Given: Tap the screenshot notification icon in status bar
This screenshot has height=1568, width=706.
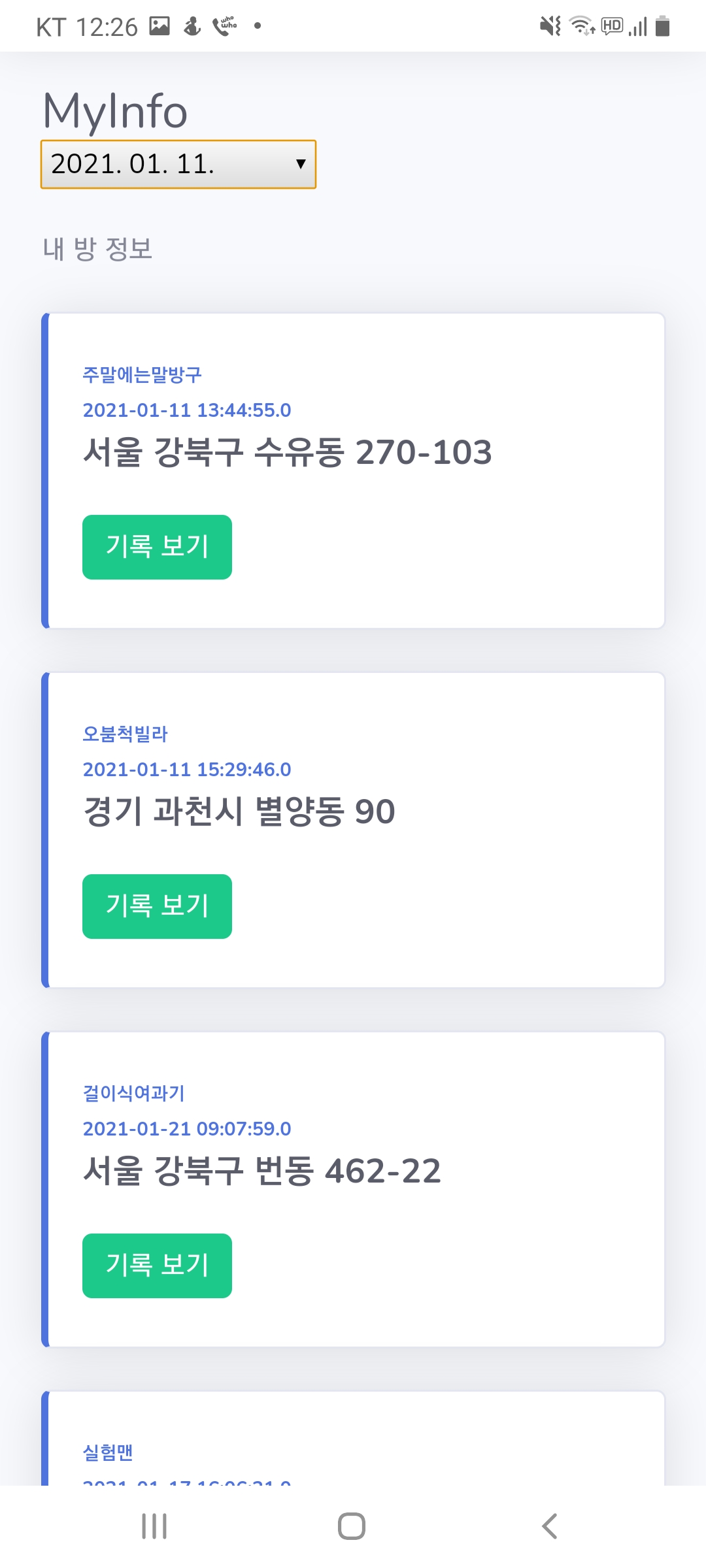Looking at the screenshot, I should click(159, 25).
